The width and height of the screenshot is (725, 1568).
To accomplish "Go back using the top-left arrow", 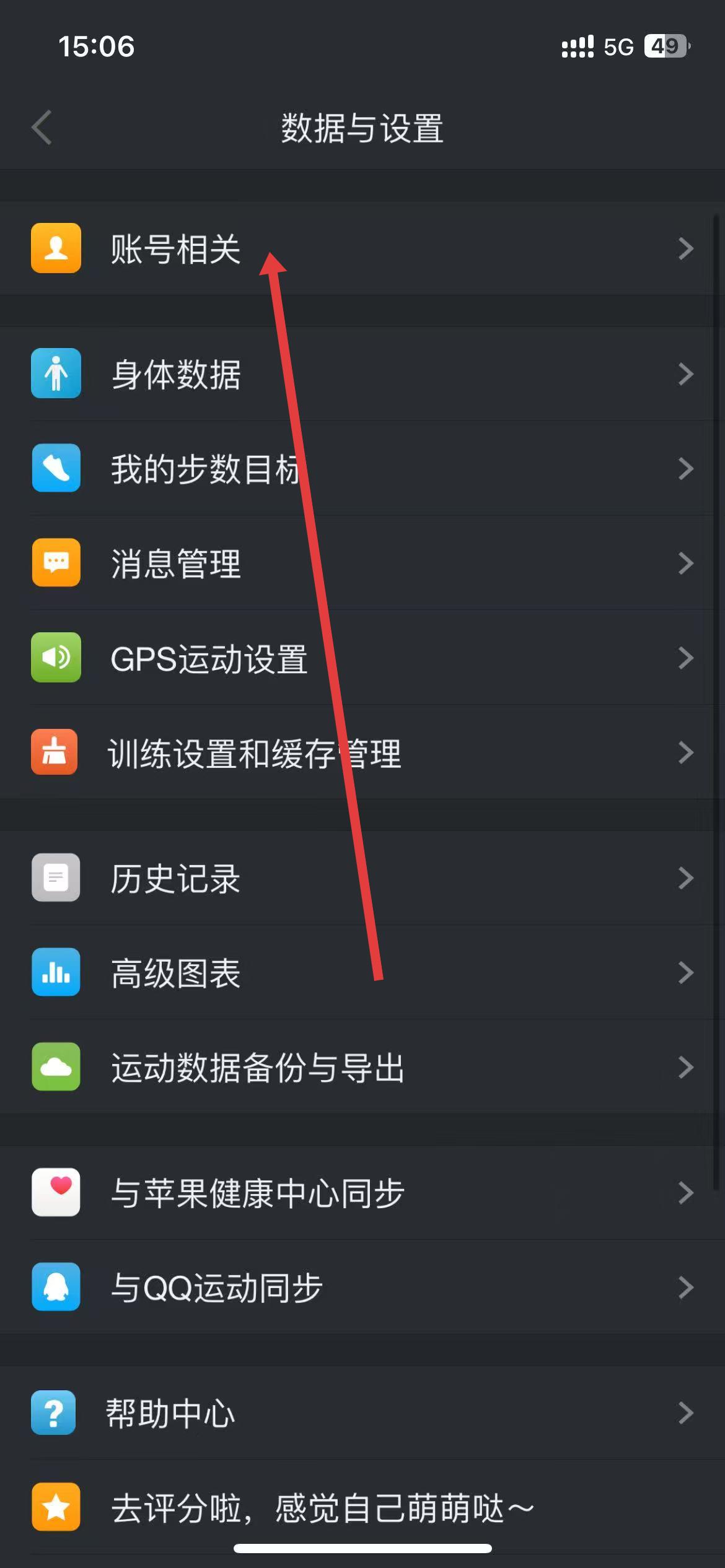I will tap(42, 128).
